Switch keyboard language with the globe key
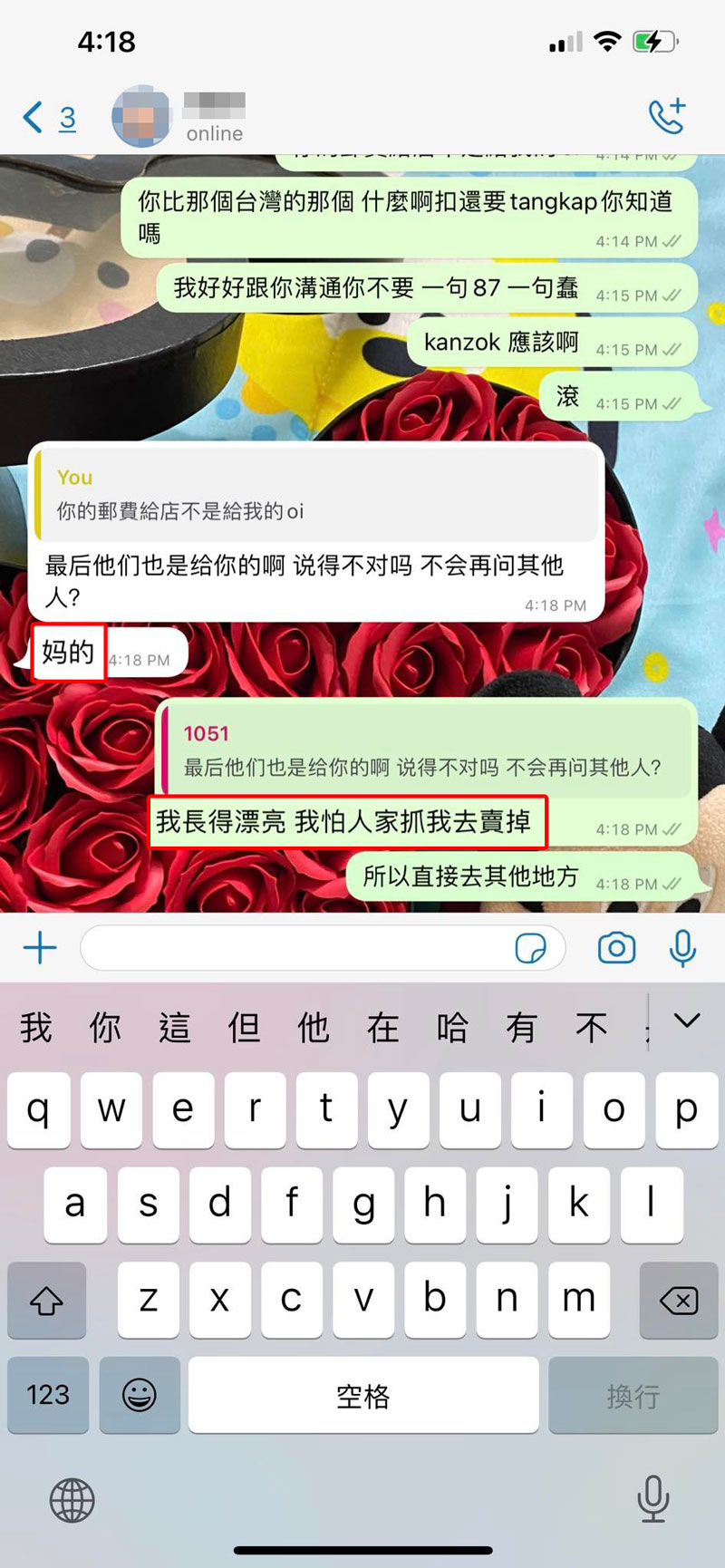 tap(72, 1499)
